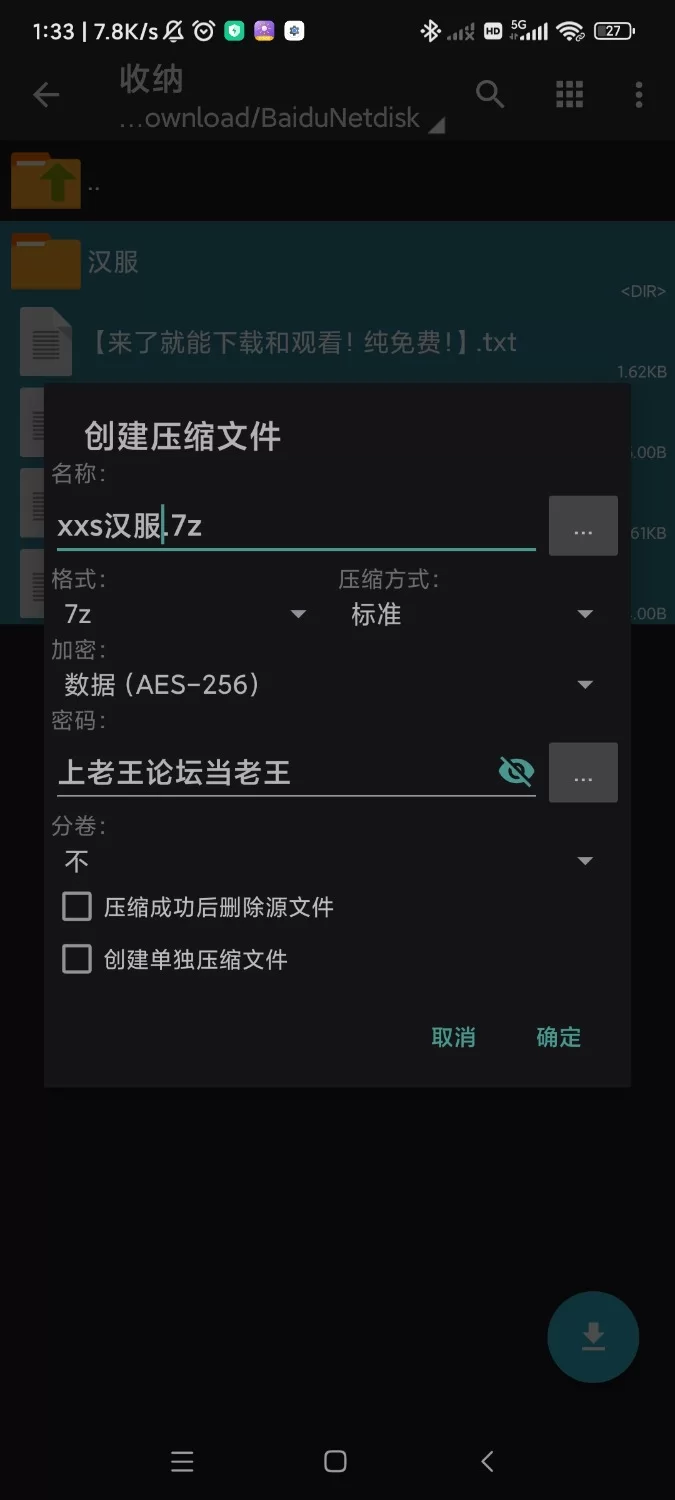Confirm archive creation with 确定
Image resolution: width=675 pixels, height=1500 pixels.
point(558,1037)
